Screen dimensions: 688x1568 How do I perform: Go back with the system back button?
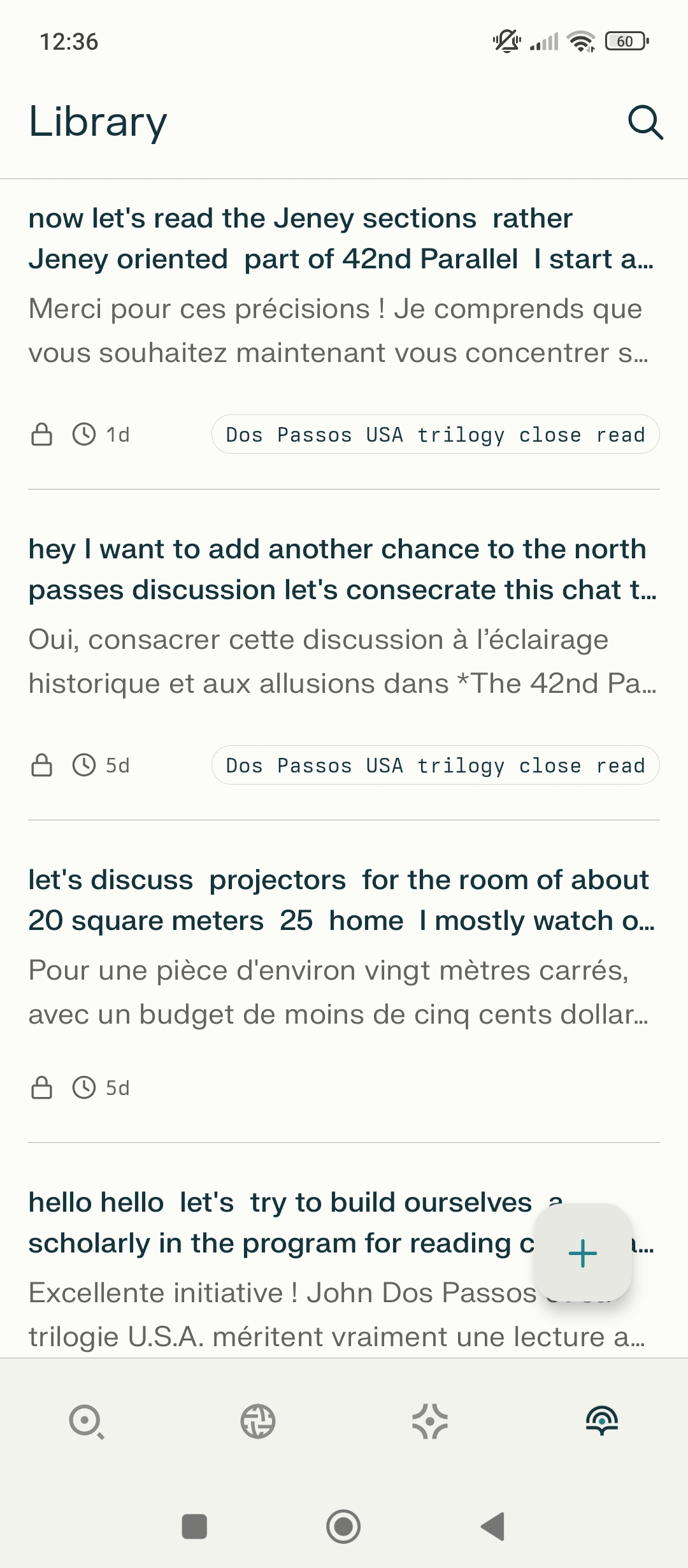(x=493, y=1527)
